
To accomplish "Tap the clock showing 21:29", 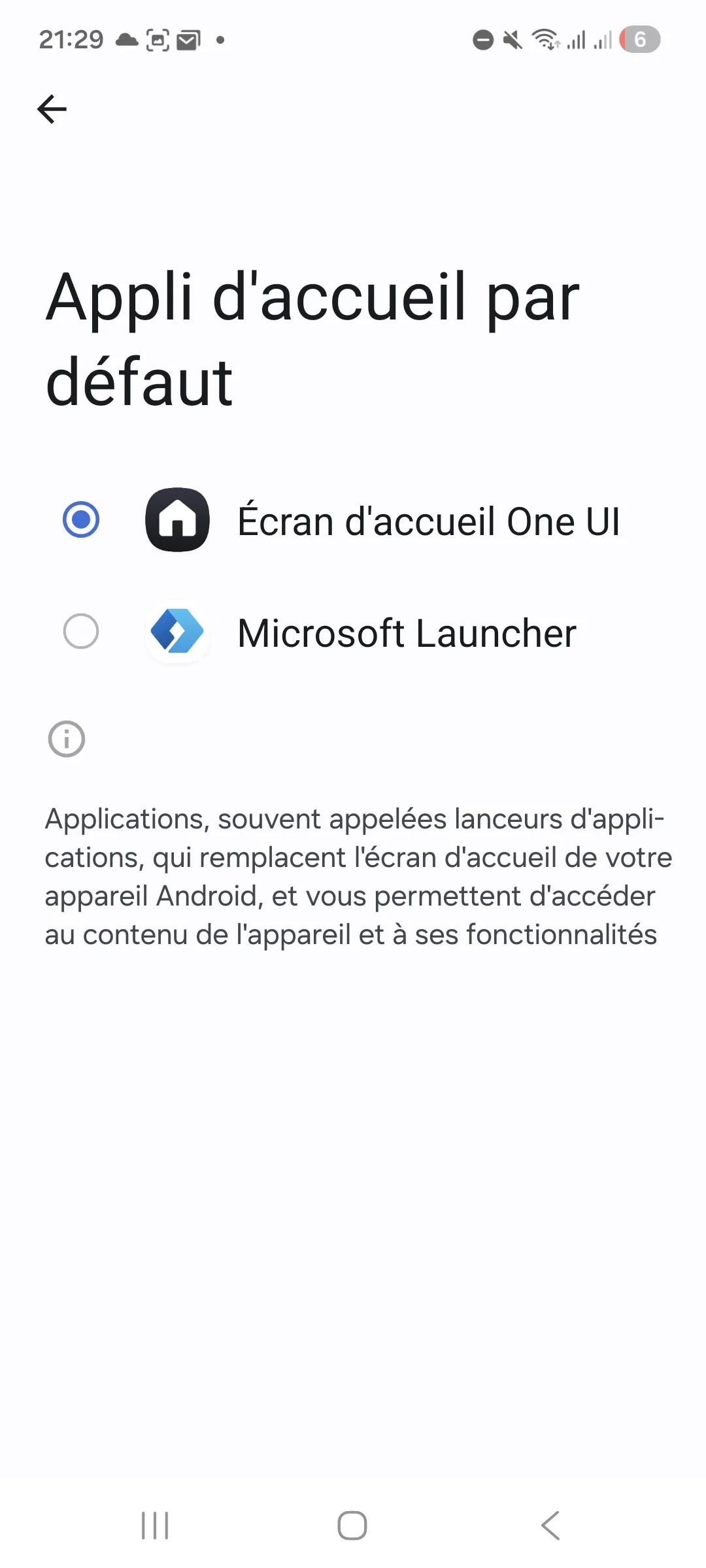I will pos(71,39).
